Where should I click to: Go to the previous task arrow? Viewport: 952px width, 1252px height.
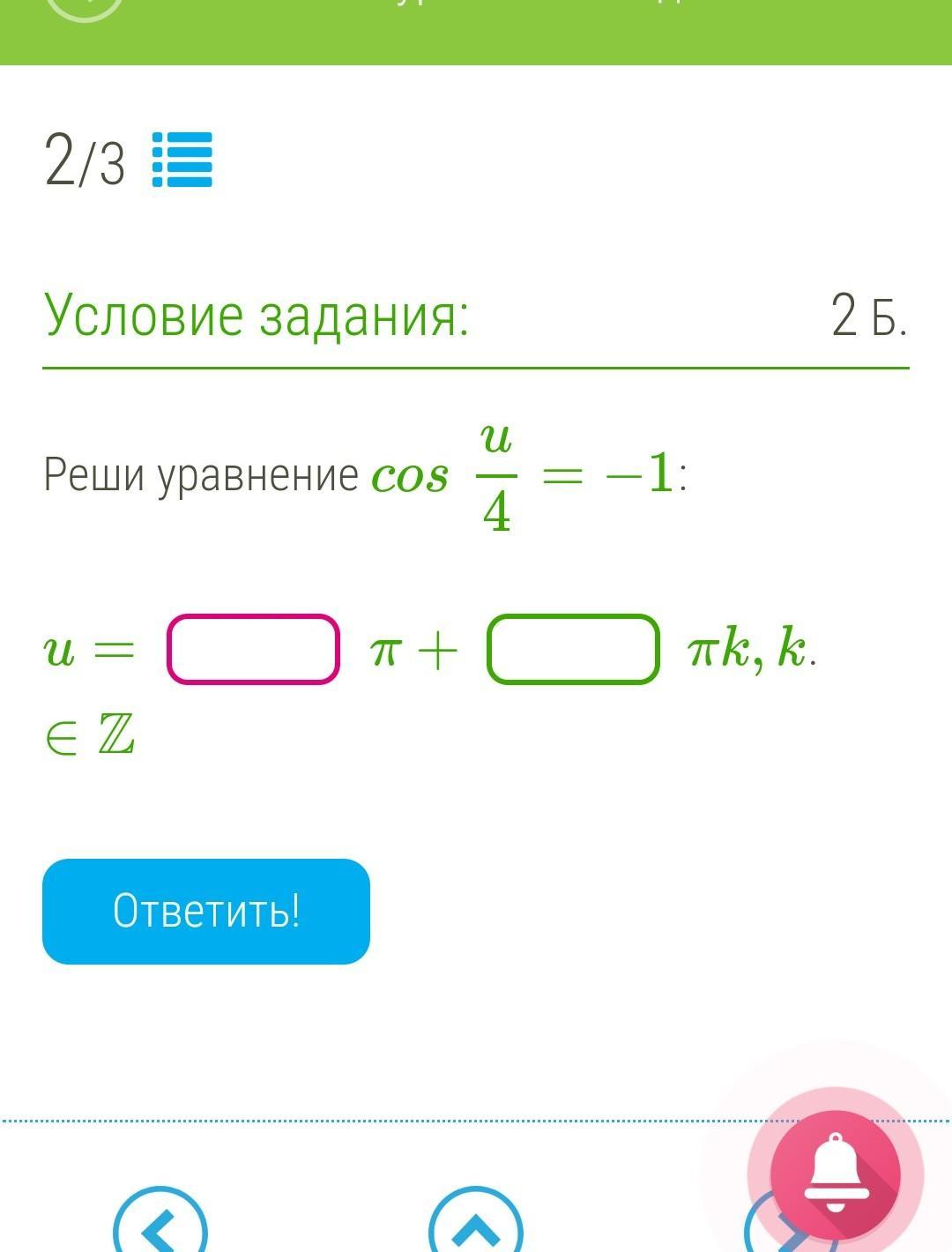(x=160, y=1226)
